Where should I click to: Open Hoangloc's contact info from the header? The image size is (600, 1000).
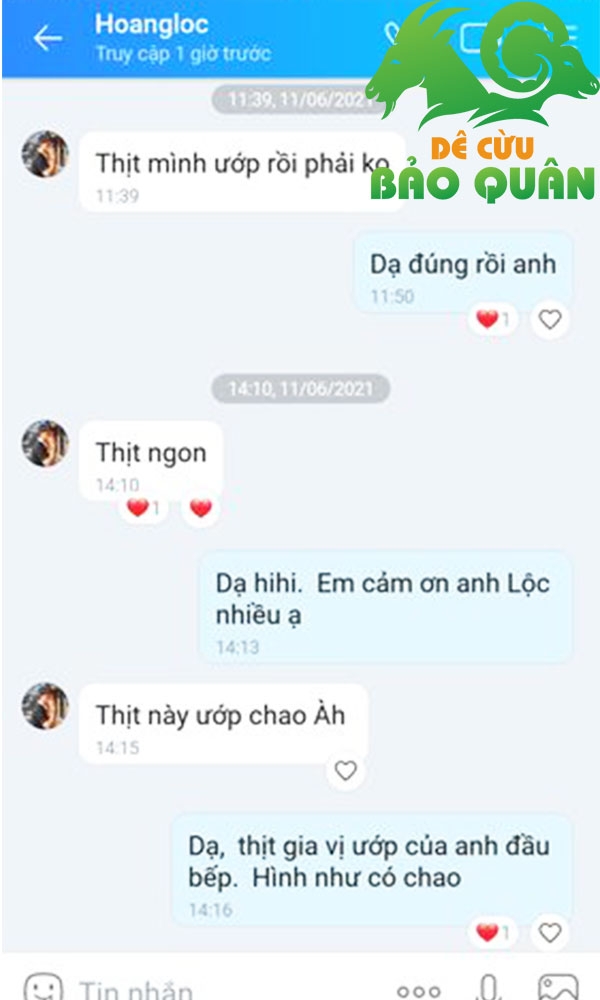click(182, 39)
